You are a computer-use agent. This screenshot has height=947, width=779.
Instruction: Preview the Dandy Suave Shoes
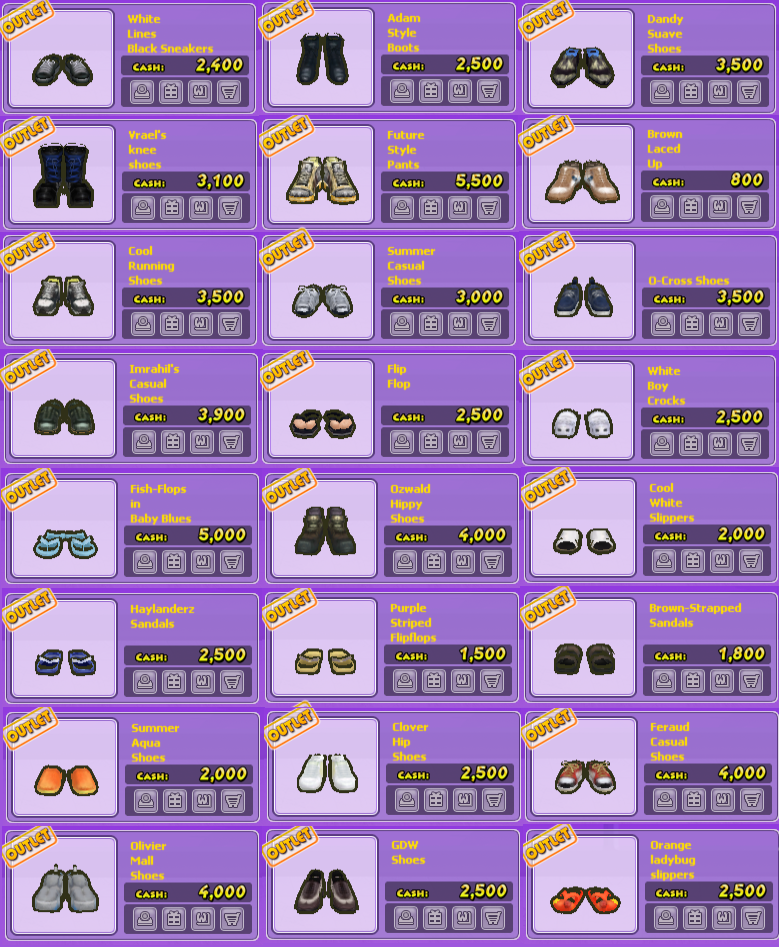point(661,92)
